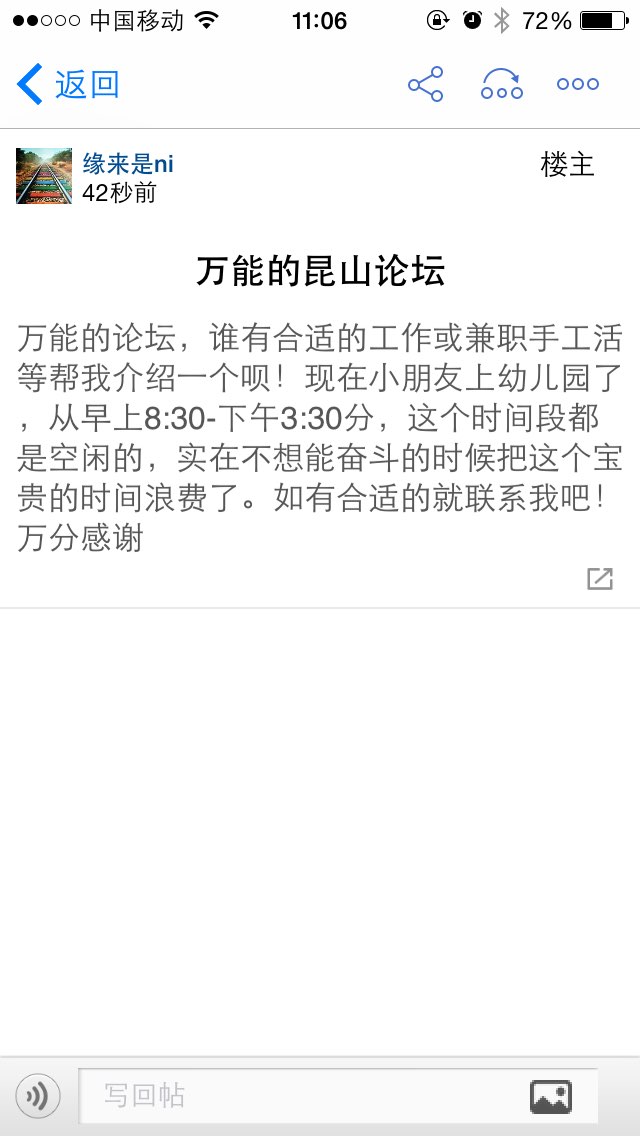The width and height of the screenshot is (640, 1136).
Task: View the profile of 缘来是ni
Action: [x=128, y=164]
